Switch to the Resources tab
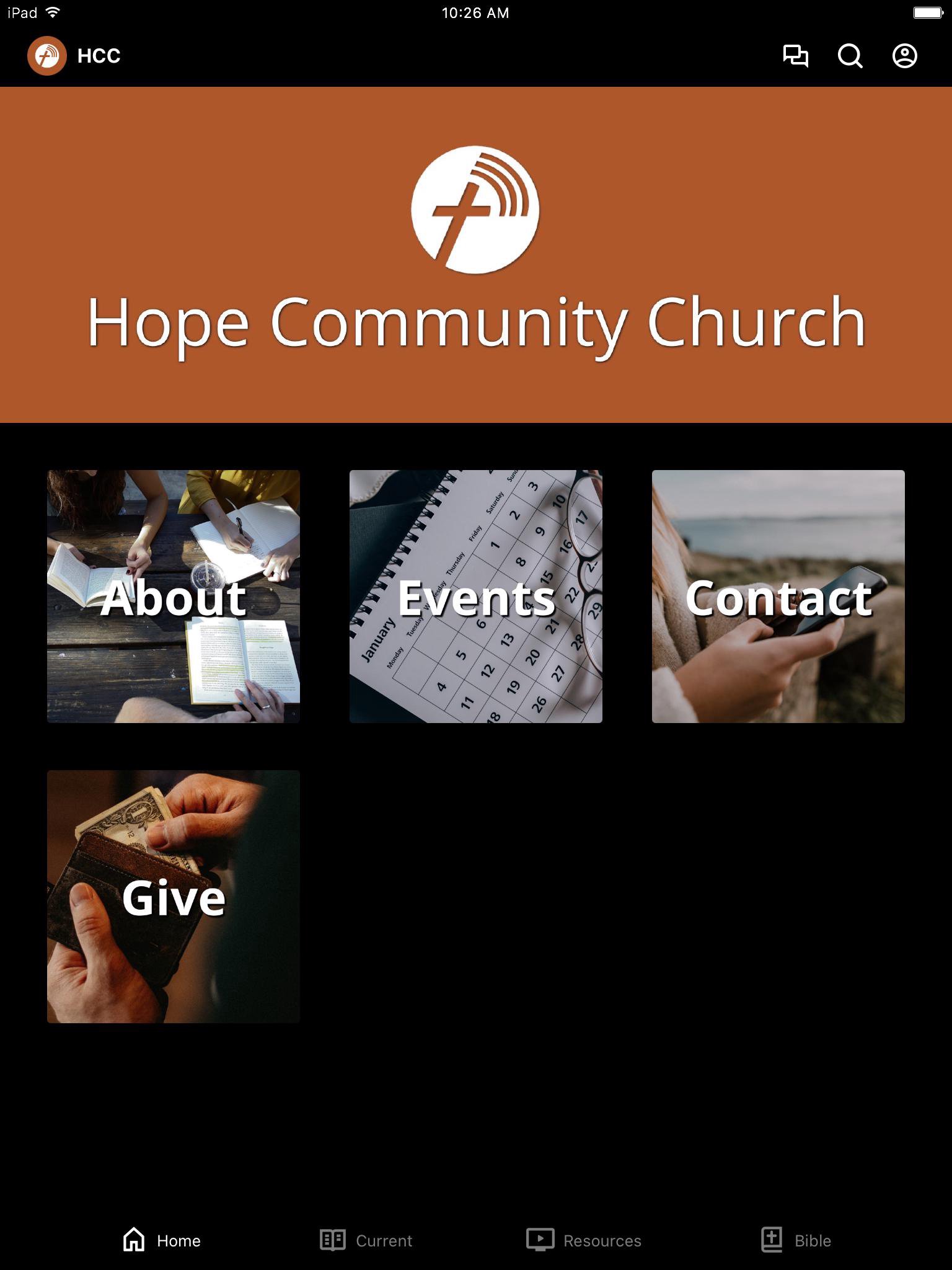952x1270 pixels. (584, 1240)
